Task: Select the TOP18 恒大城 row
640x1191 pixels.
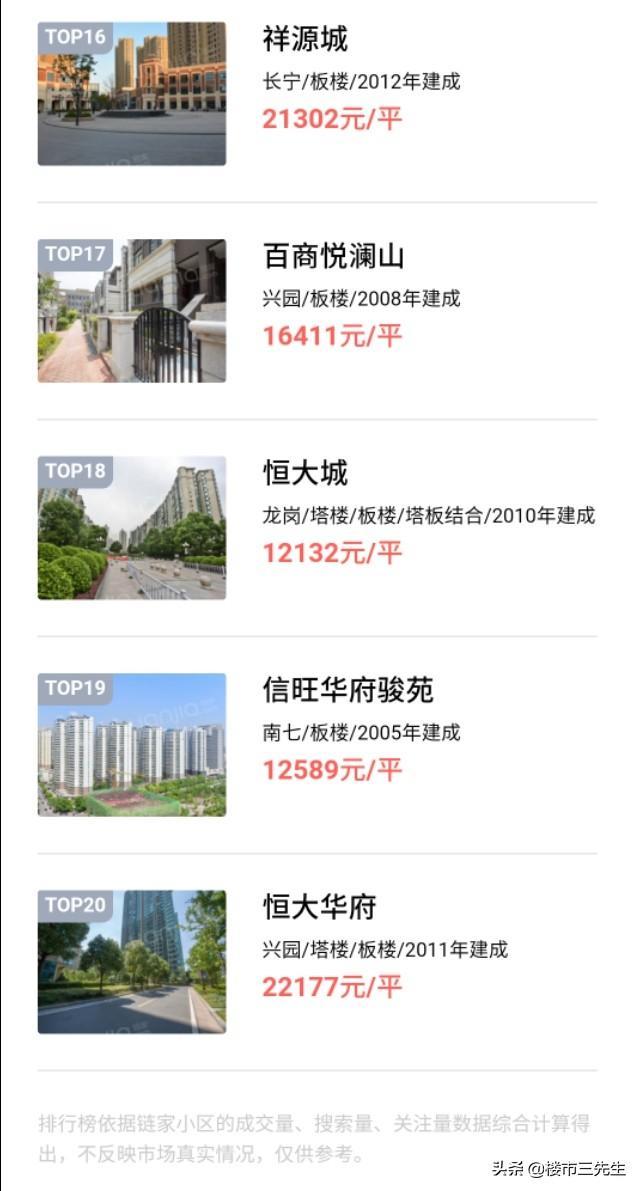Action: [x=317, y=528]
